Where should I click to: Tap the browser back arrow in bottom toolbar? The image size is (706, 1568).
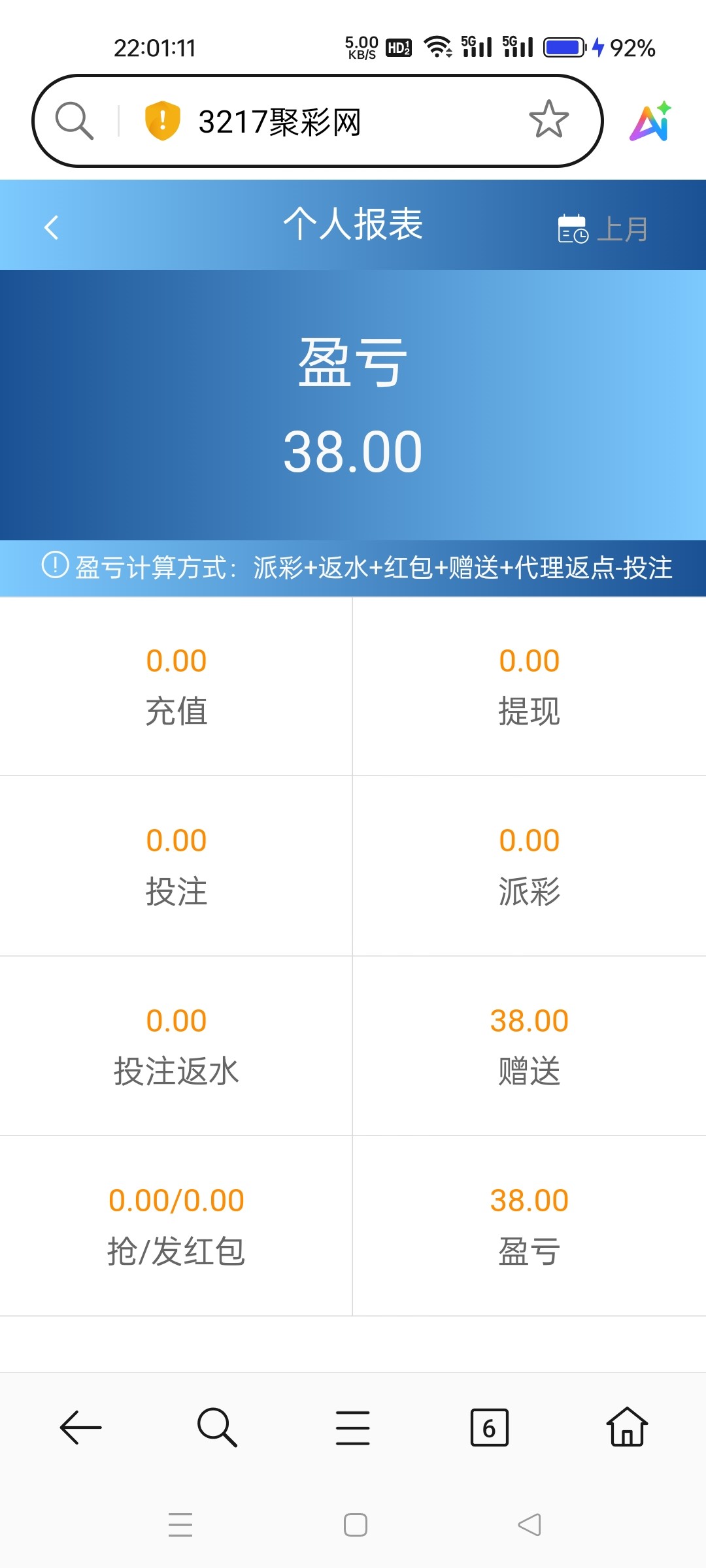tap(80, 1428)
